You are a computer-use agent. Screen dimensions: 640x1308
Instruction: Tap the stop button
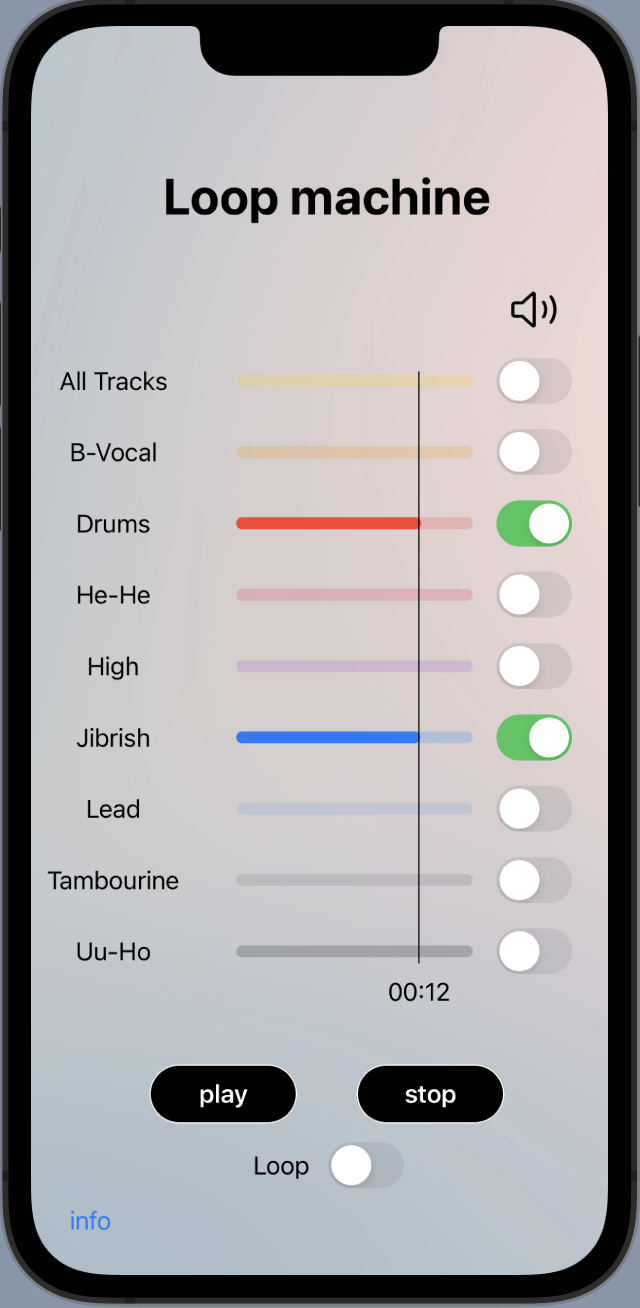(430, 1094)
